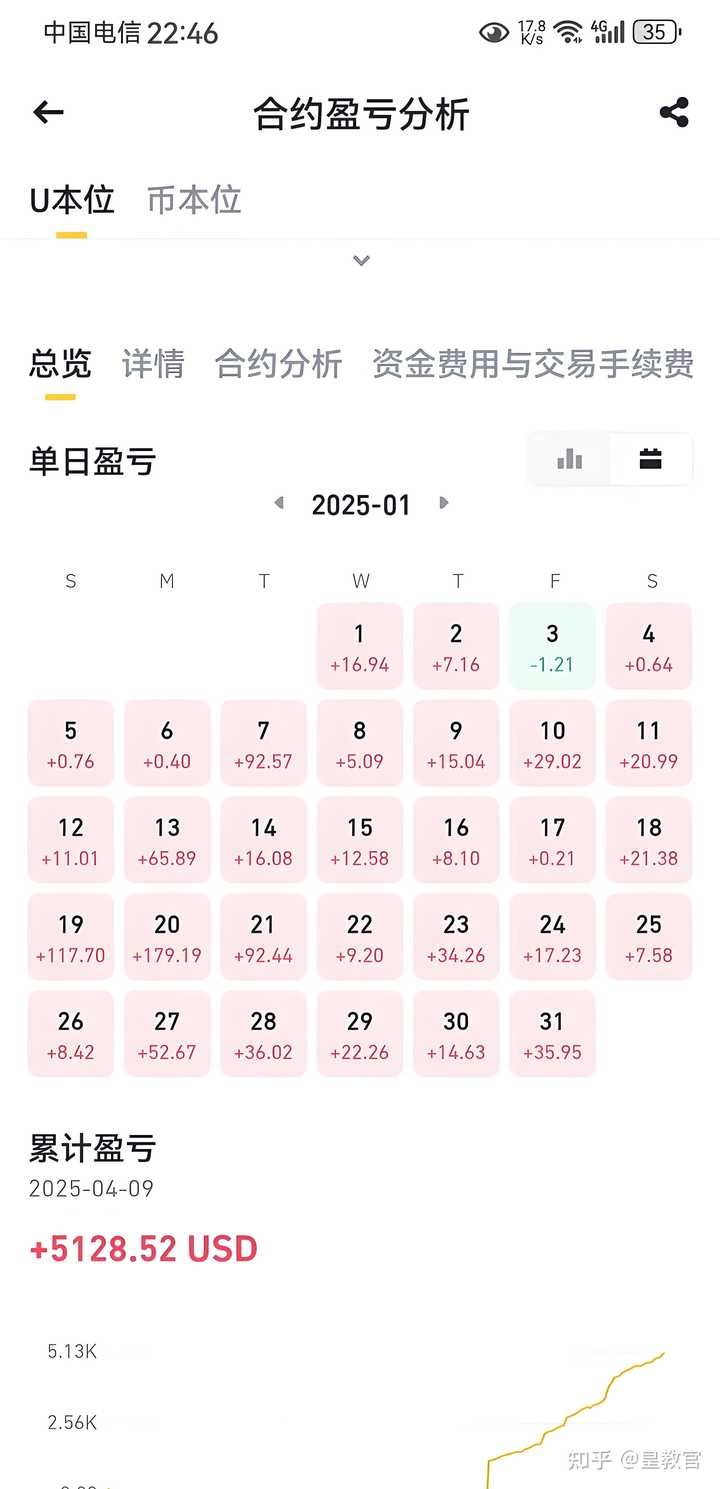Select January 20 showing +179.19 profit

[167, 936]
